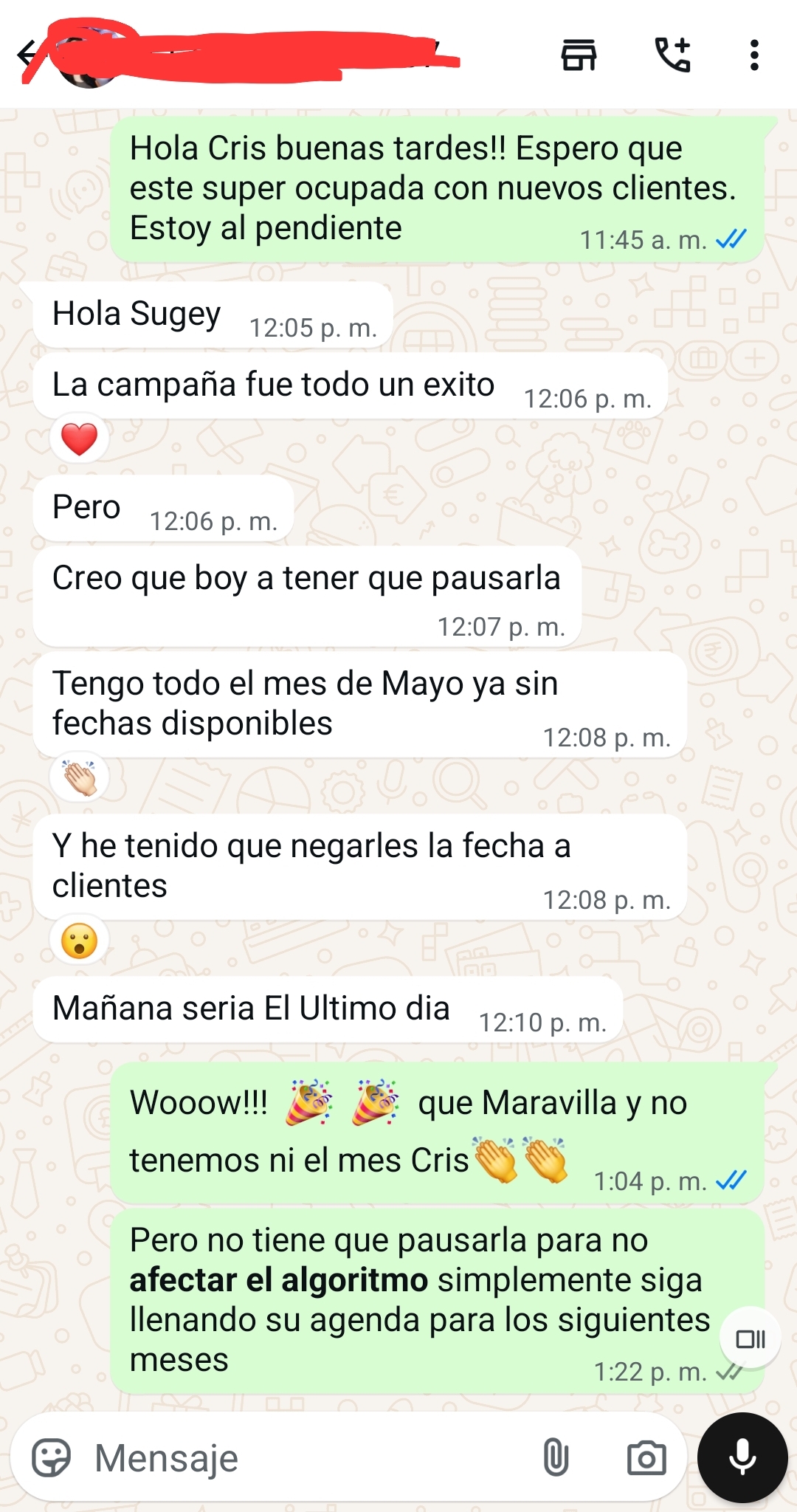Attach a file with the paperclip
This screenshot has height=1512, width=797.
click(556, 1458)
